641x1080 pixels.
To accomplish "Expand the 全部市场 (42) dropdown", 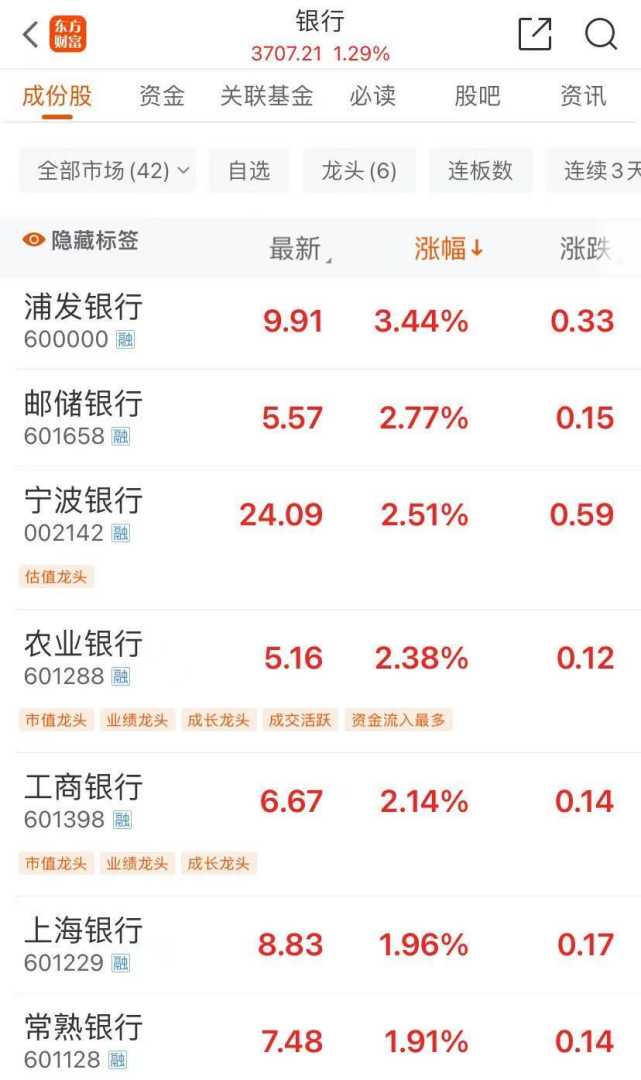I will pos(108,171).
